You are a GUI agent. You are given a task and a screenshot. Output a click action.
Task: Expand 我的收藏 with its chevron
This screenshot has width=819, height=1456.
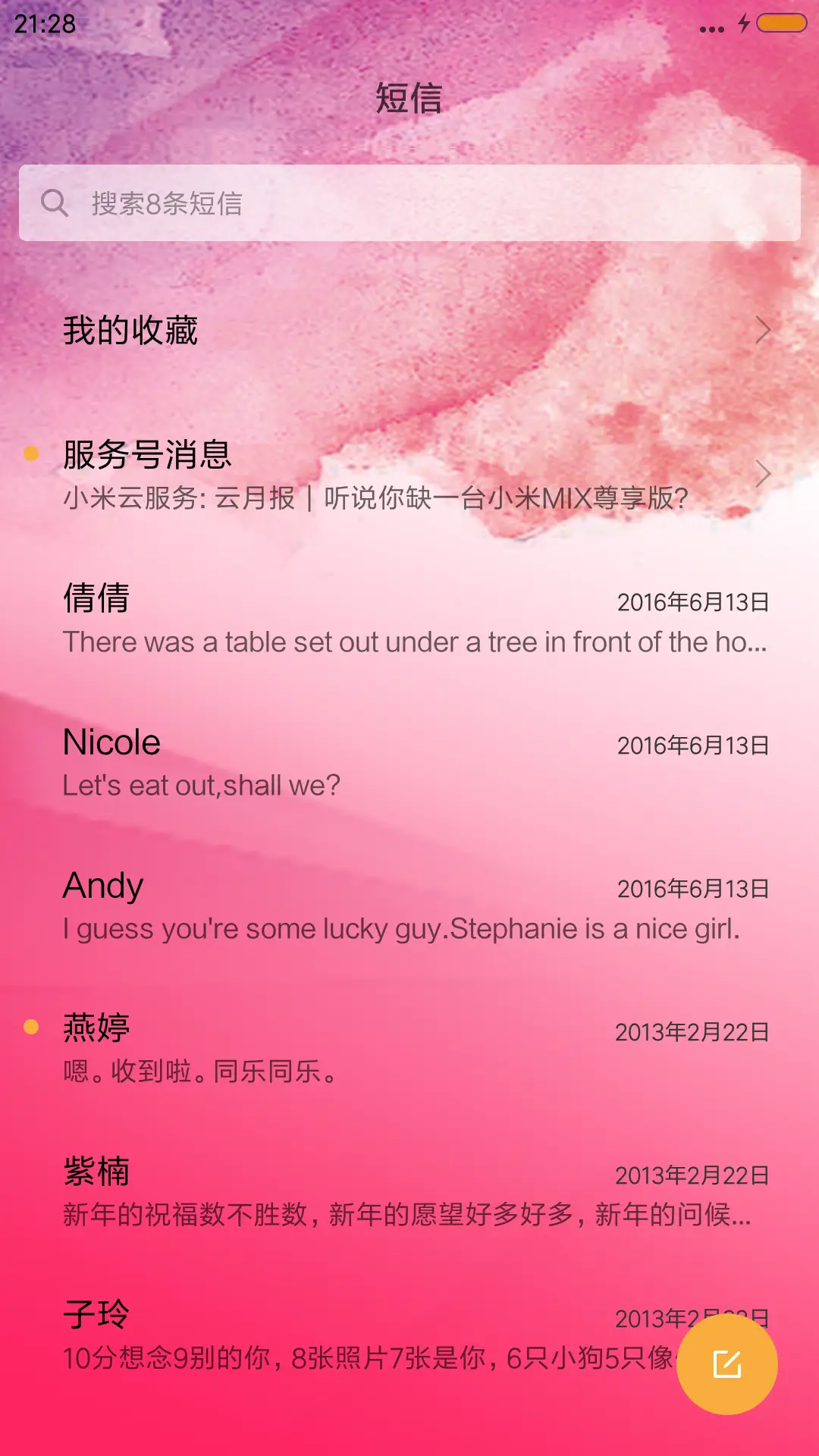tap(764, 329)
